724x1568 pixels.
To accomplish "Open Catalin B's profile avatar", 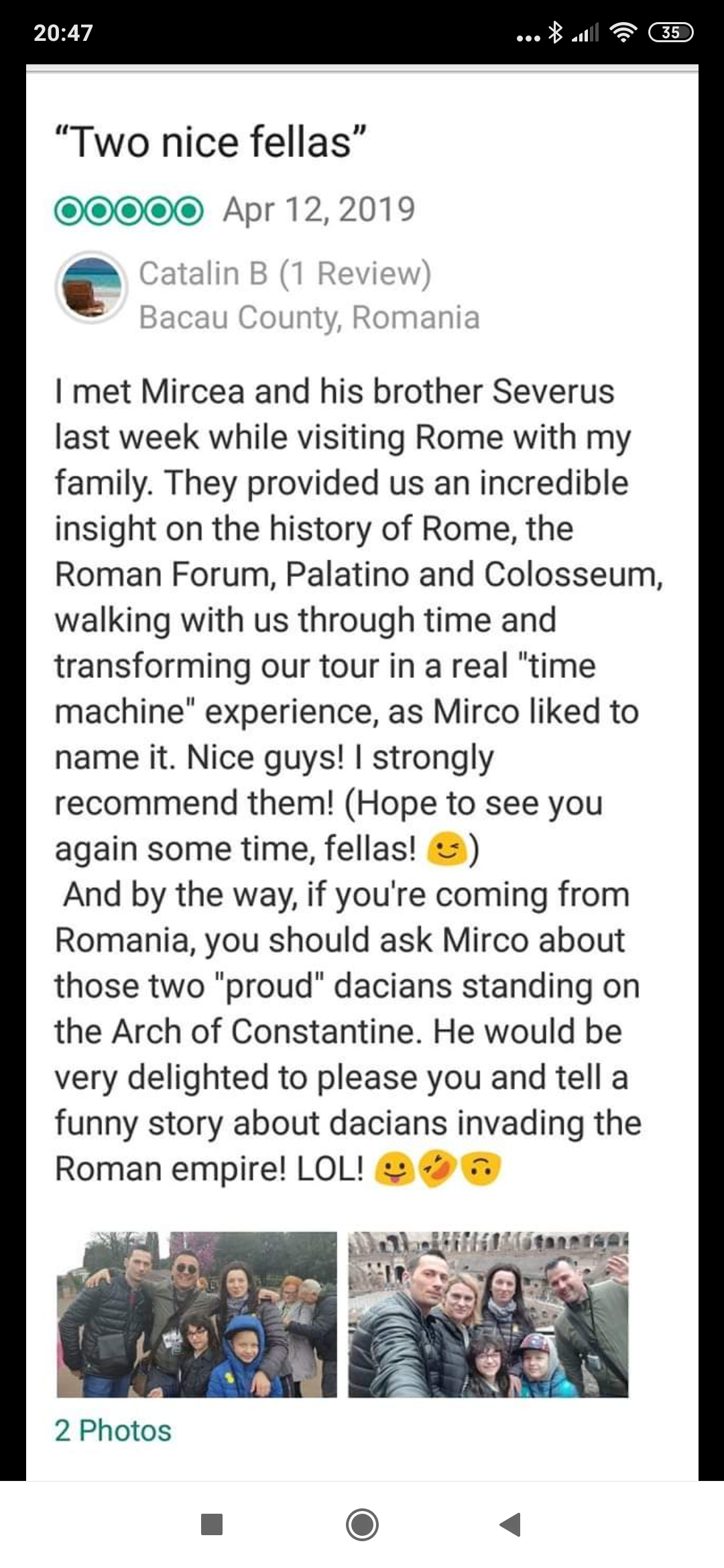I will pos(91,287).
